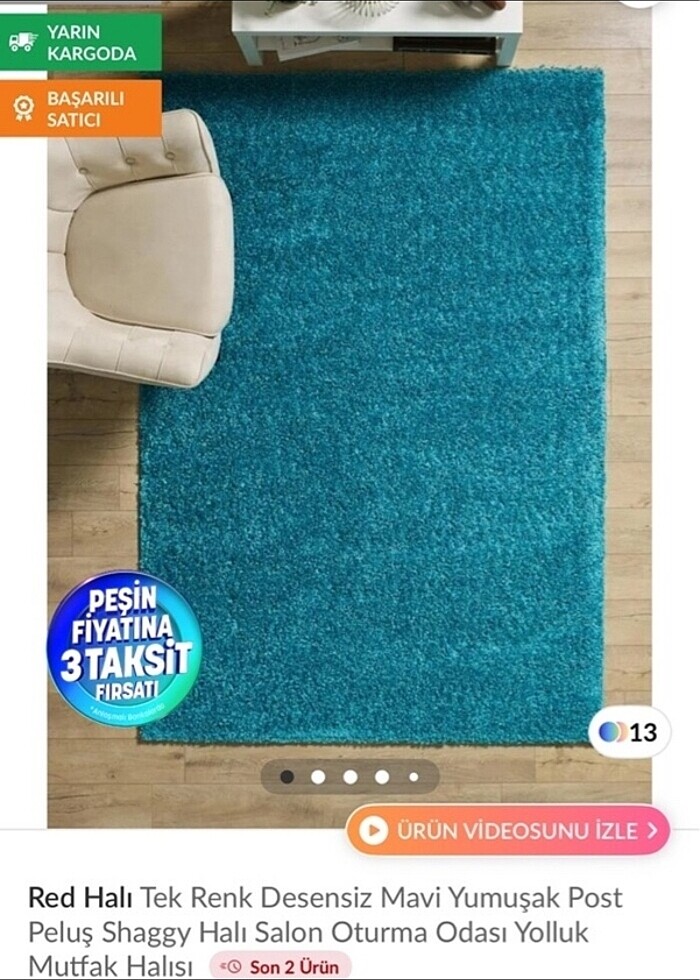Watch the product video via Ürün Videosunu İzle
This screenshot has width=700, height=980.
(x=508, y=830)
